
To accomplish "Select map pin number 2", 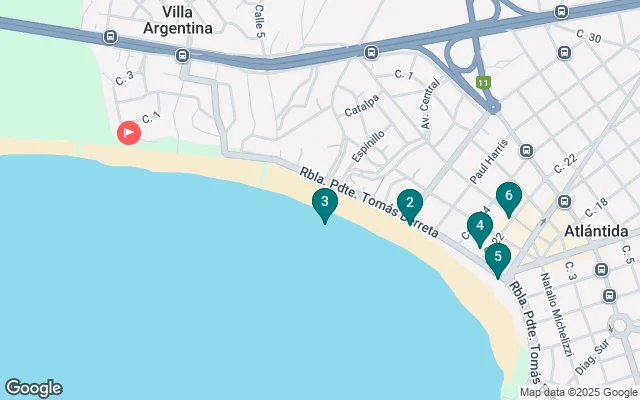I will (x=408, y=204).
